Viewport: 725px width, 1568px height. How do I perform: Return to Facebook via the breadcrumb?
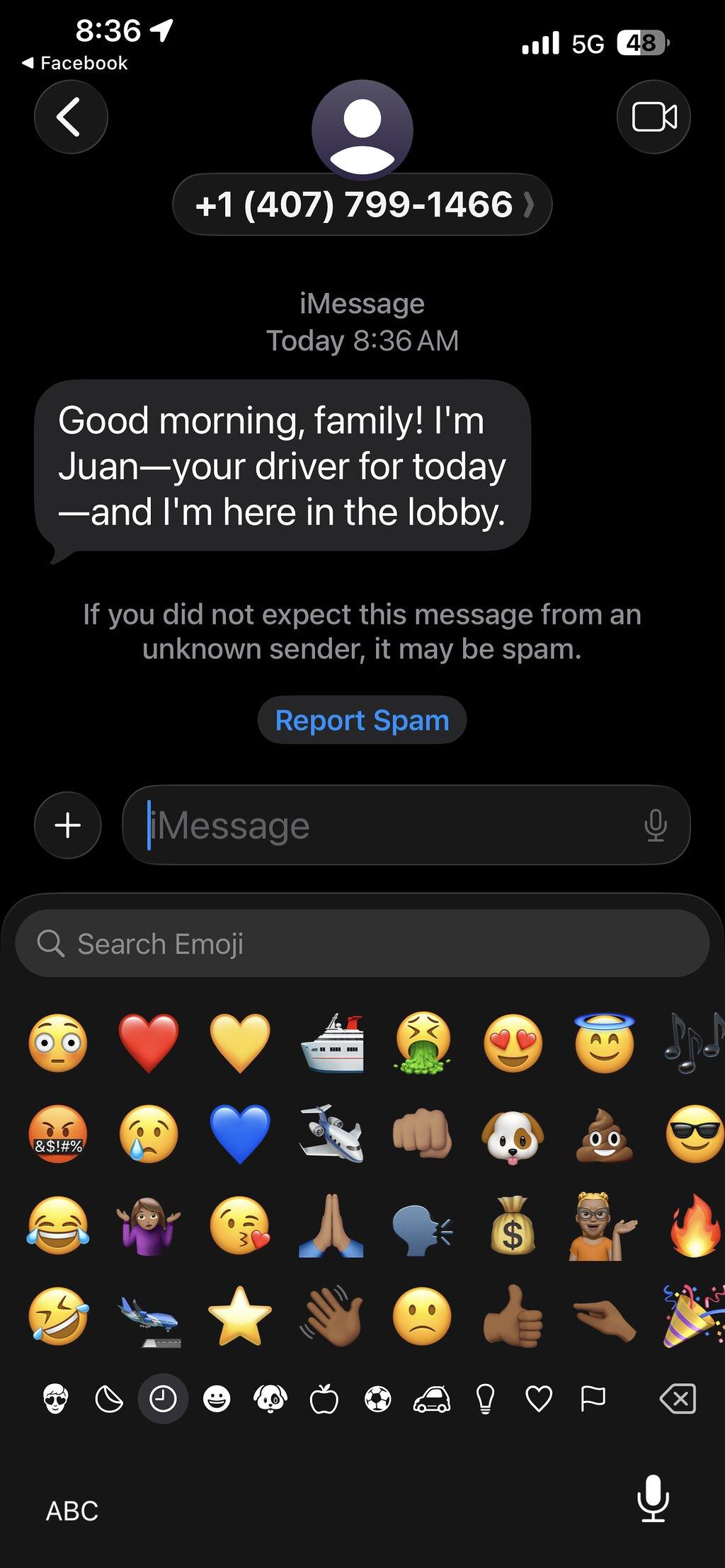[75, 63]
